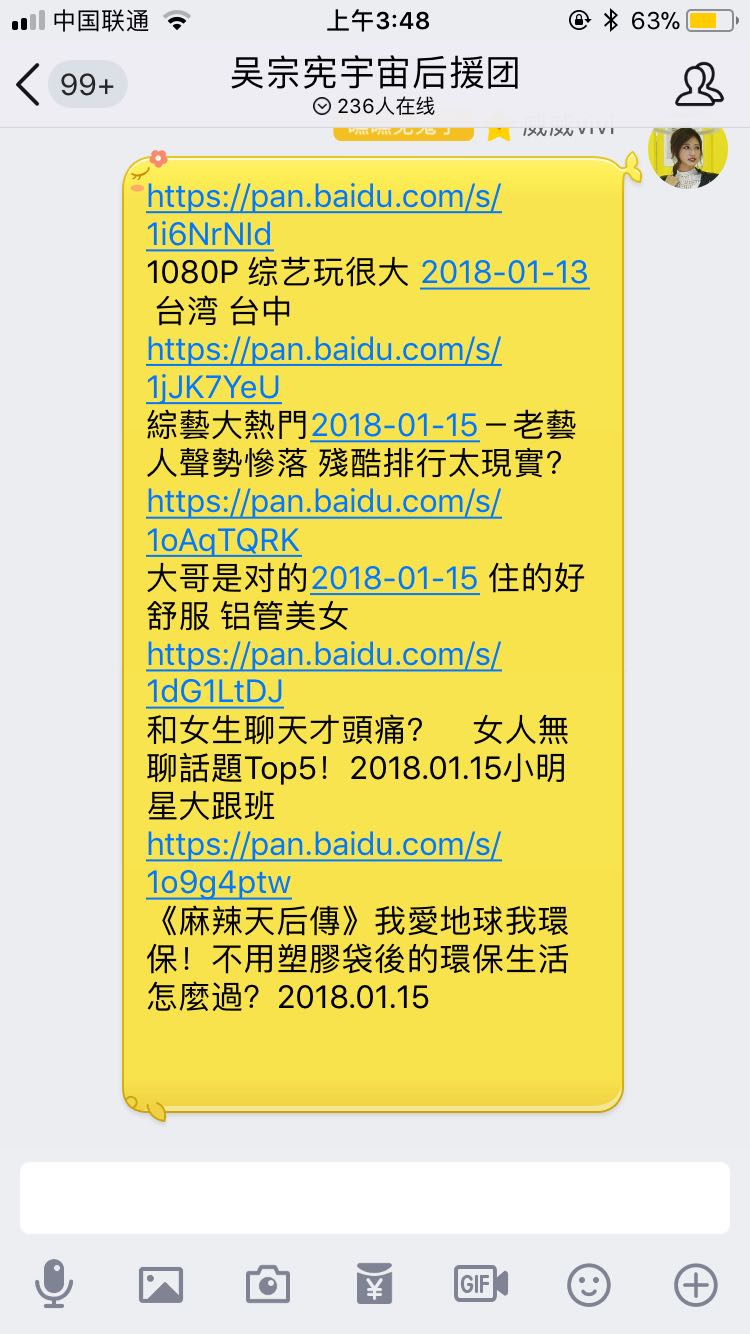Screen dimensions: 750x1334
Task: Open the emoji picker
Action: (x=588, y=1283)
